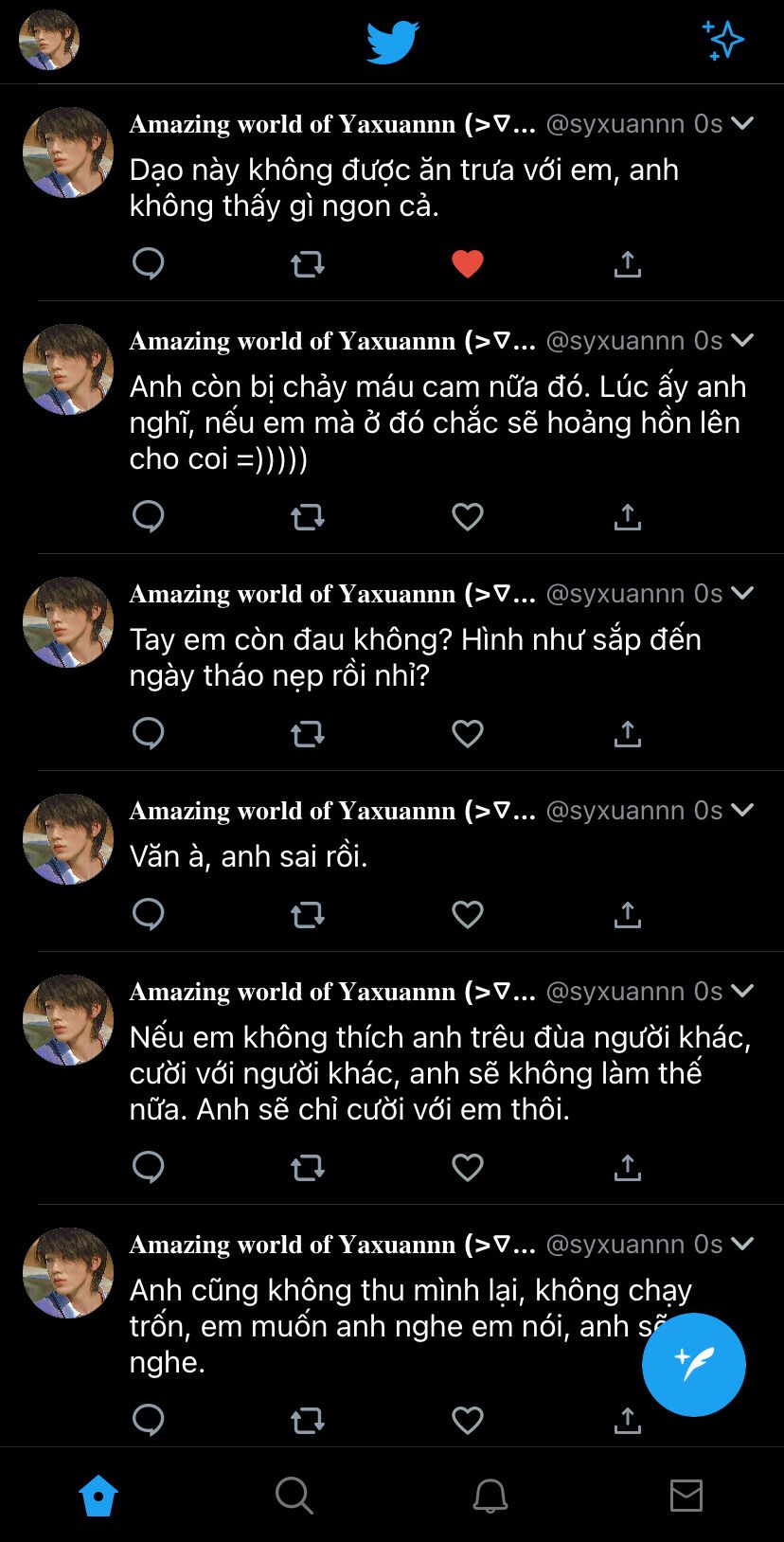Open the chevron menu on 'Tay em còn đau' tweet
This screenshot has height=1542, width=784.
click(x=743, y=593)
